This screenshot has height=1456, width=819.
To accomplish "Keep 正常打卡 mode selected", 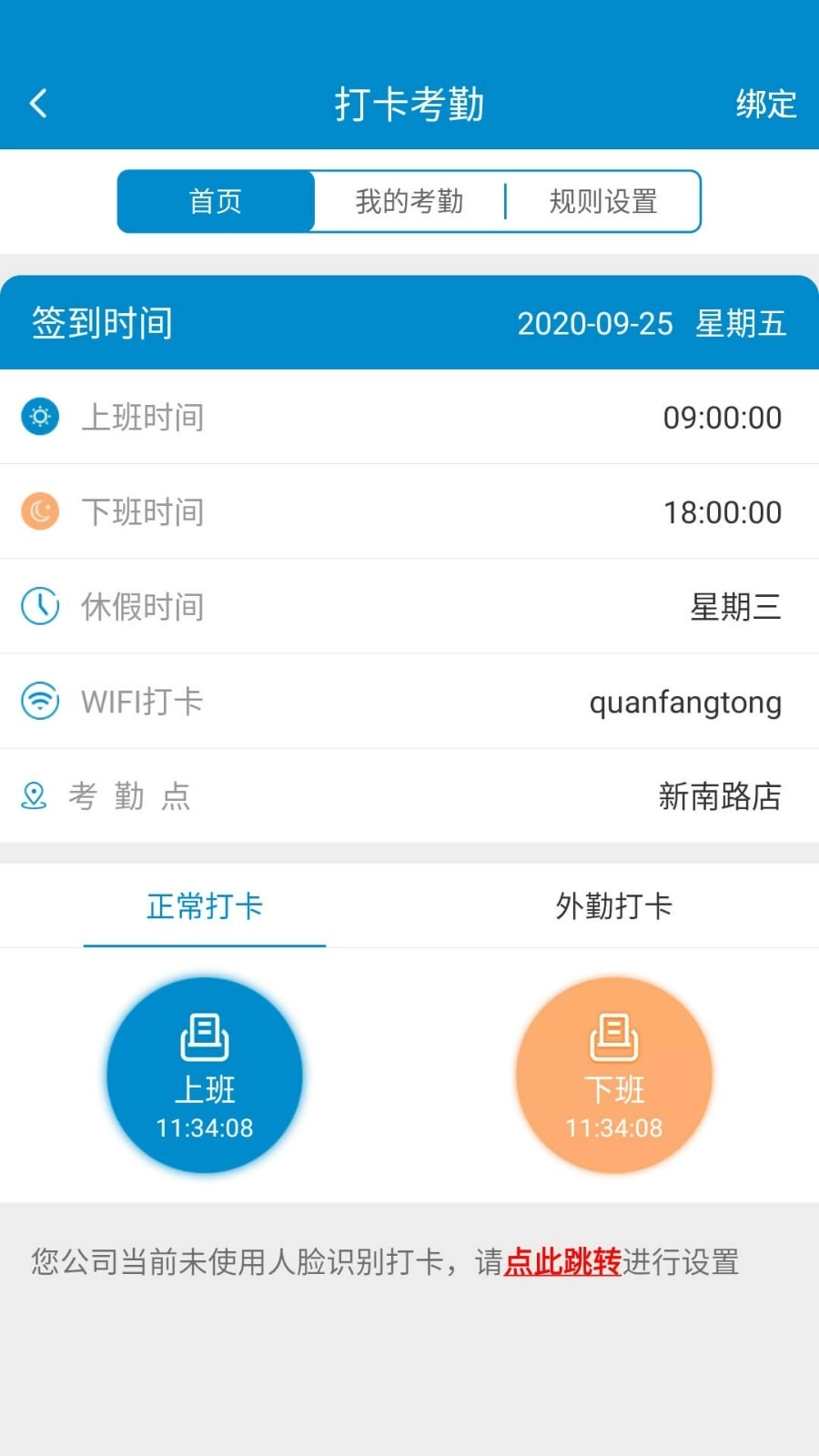I will pyautogui.click(x=204, y=906).
